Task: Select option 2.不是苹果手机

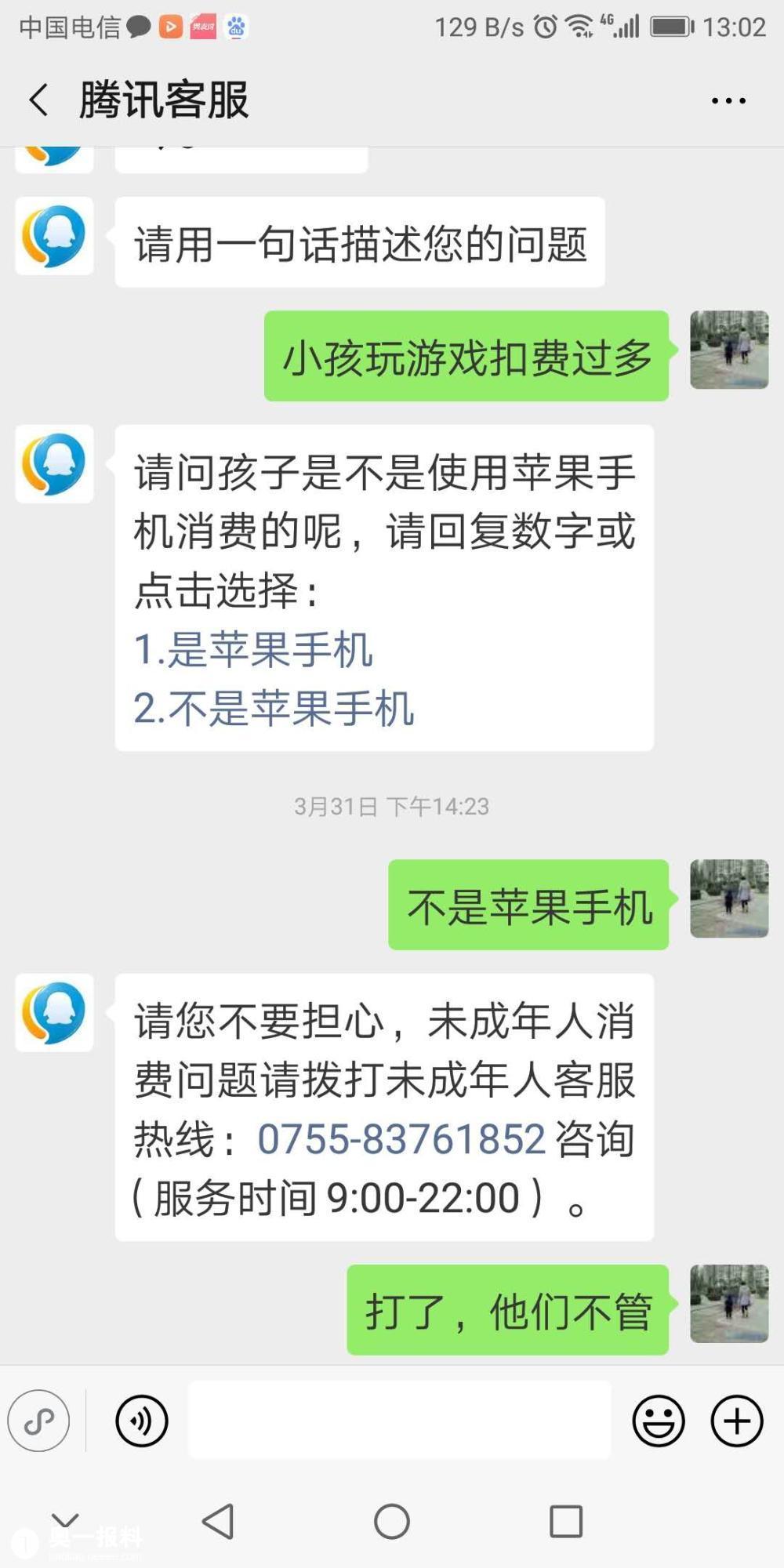Action: (x=273, y=708)
